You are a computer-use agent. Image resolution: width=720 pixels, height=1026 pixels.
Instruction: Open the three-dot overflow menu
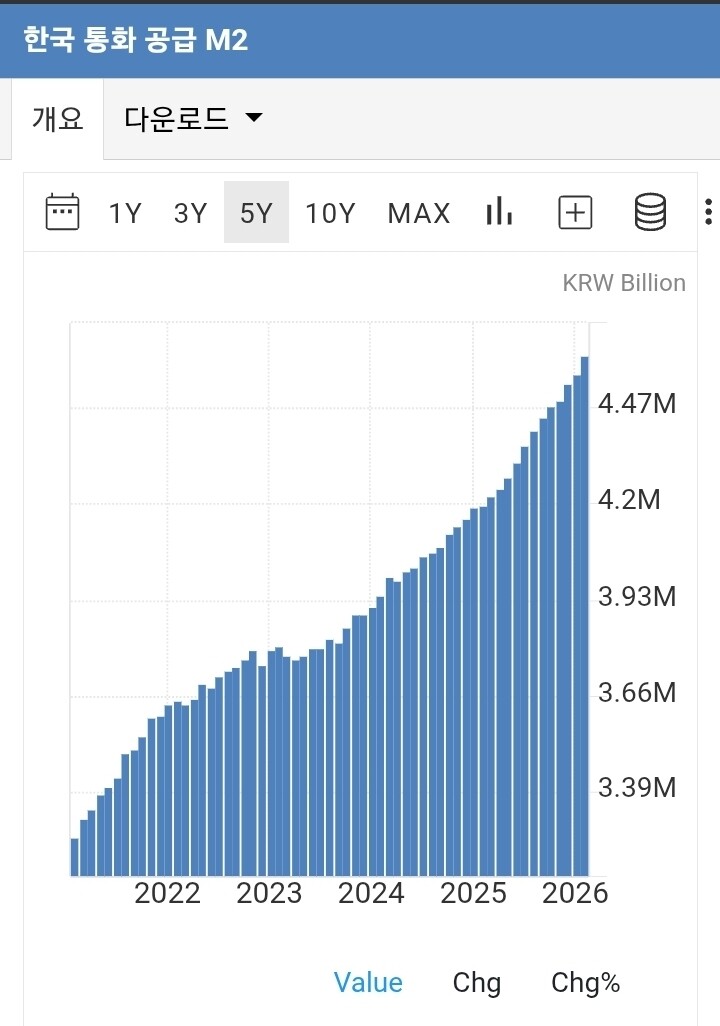click(x=708, y=212)
